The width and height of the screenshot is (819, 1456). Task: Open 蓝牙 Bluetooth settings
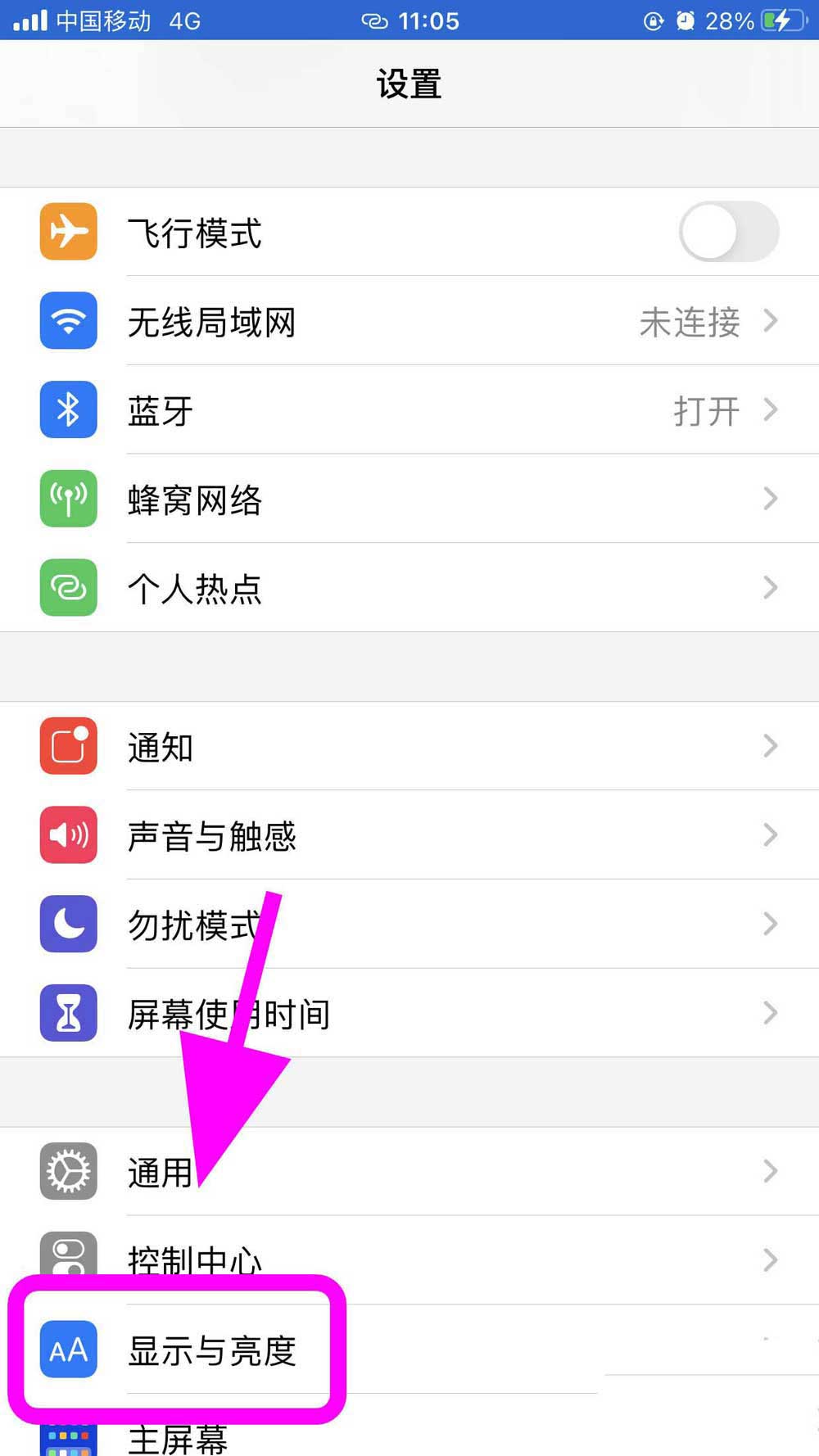tap(409, 410)
